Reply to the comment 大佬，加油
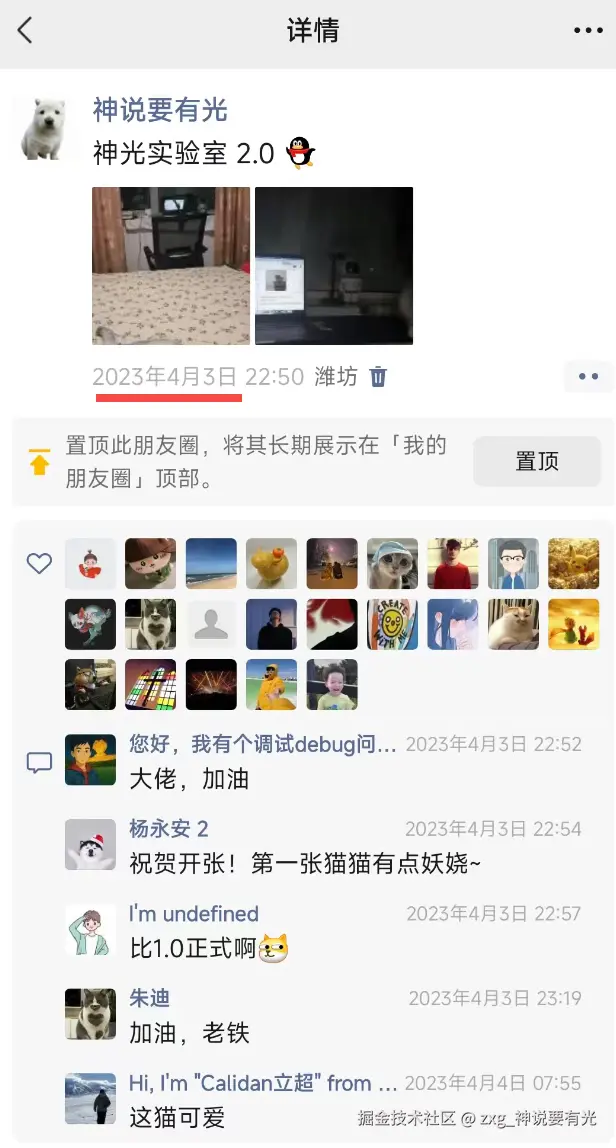 (x=190, y=779)
